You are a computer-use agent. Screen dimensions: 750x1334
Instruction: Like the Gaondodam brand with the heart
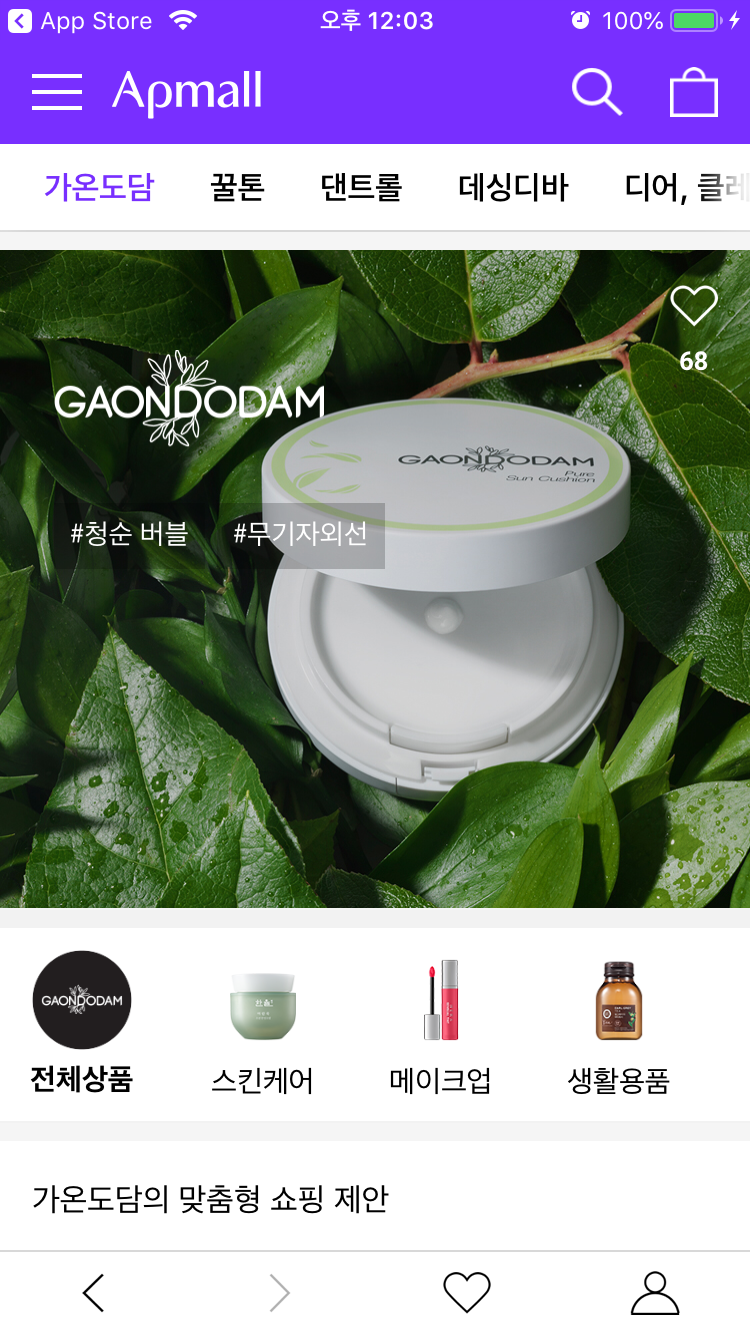coord(694,307)
